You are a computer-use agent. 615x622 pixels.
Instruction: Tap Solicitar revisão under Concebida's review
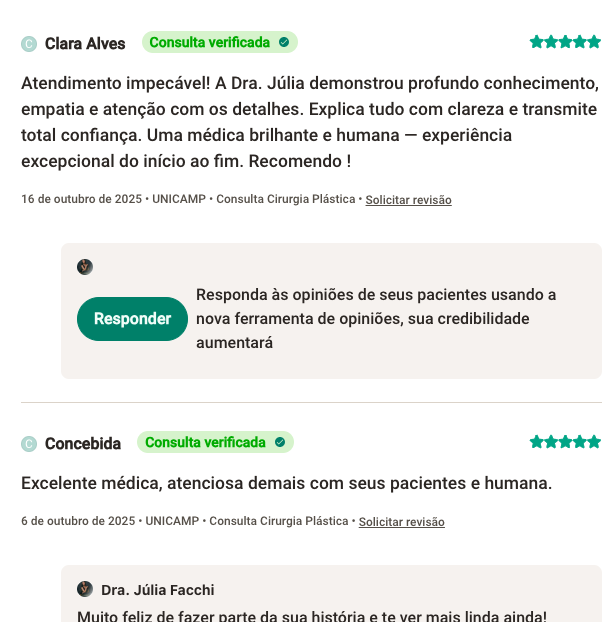coord(402,522)
